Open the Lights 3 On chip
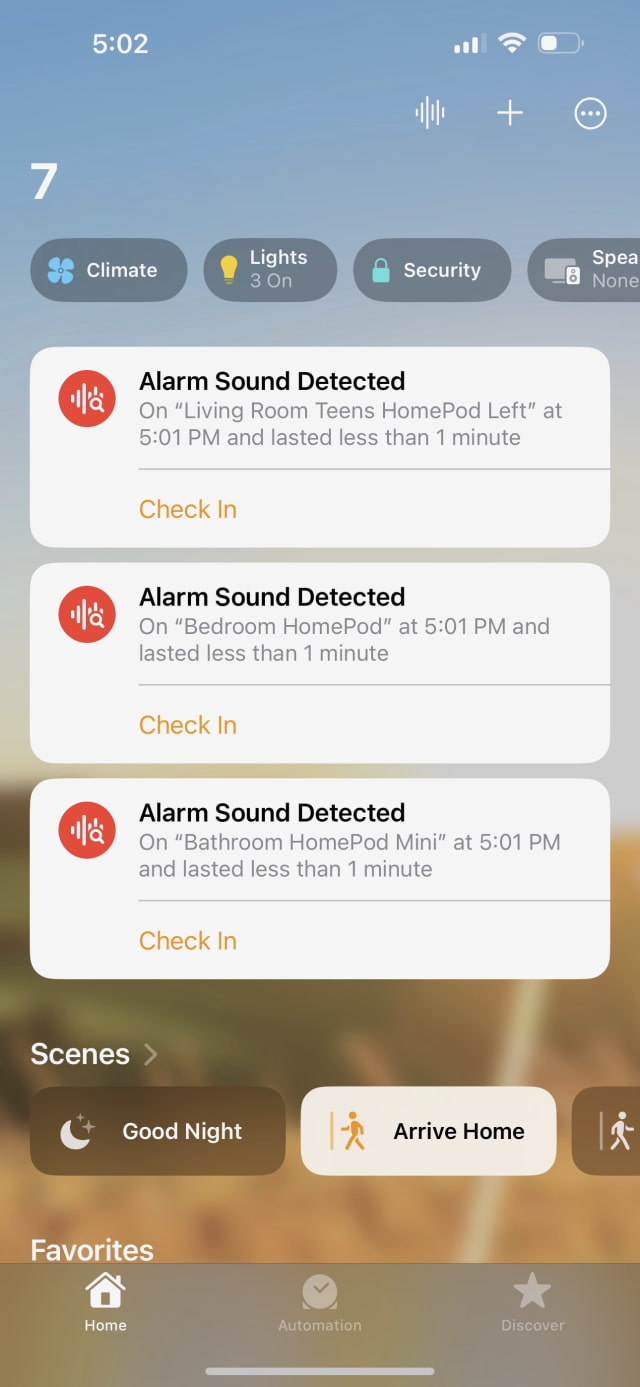The width and height of the screenshot is (640, 1387). pos(270,270)
